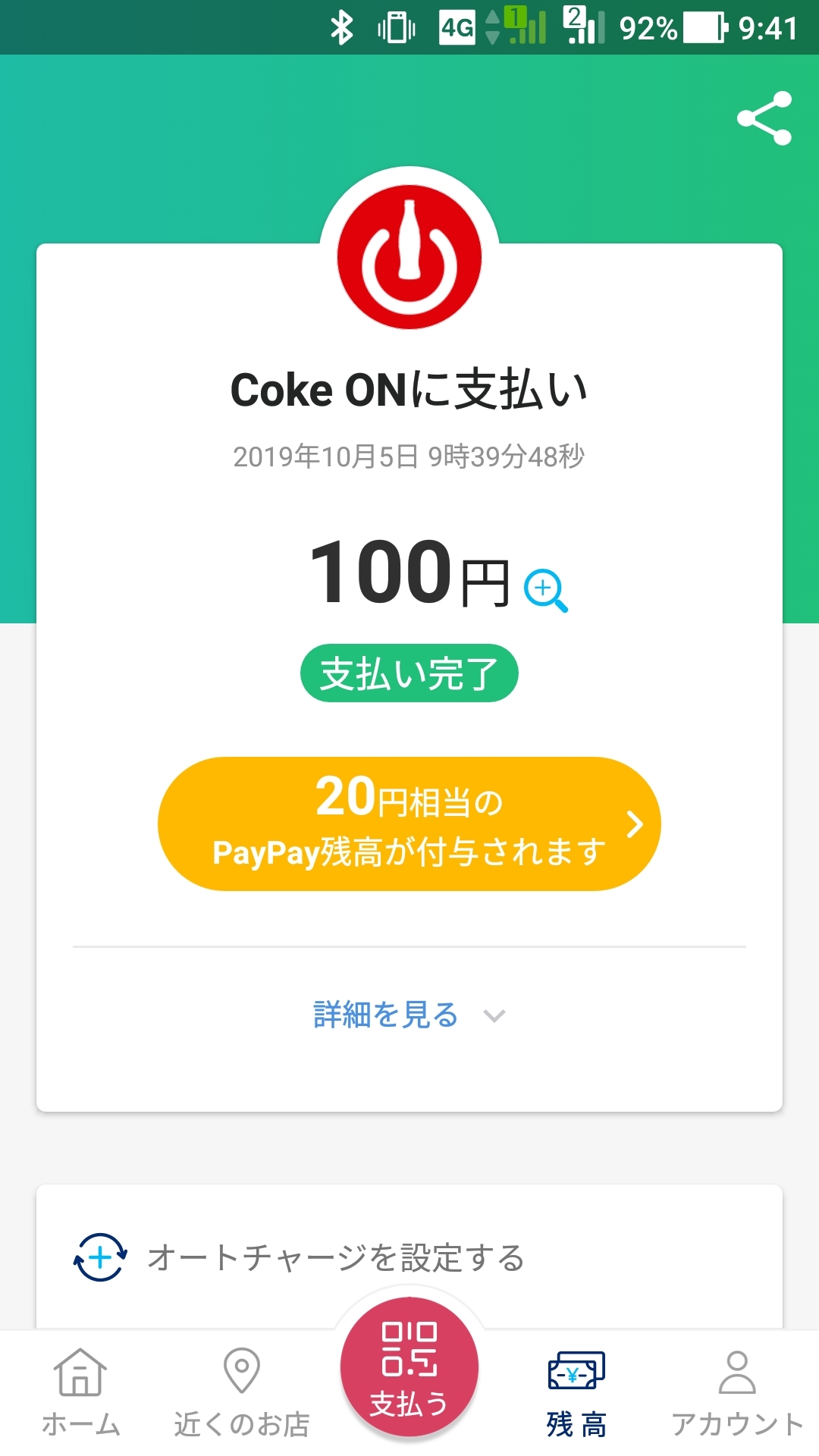
Task: Go to the ホーム tab
Action: 80,1392
